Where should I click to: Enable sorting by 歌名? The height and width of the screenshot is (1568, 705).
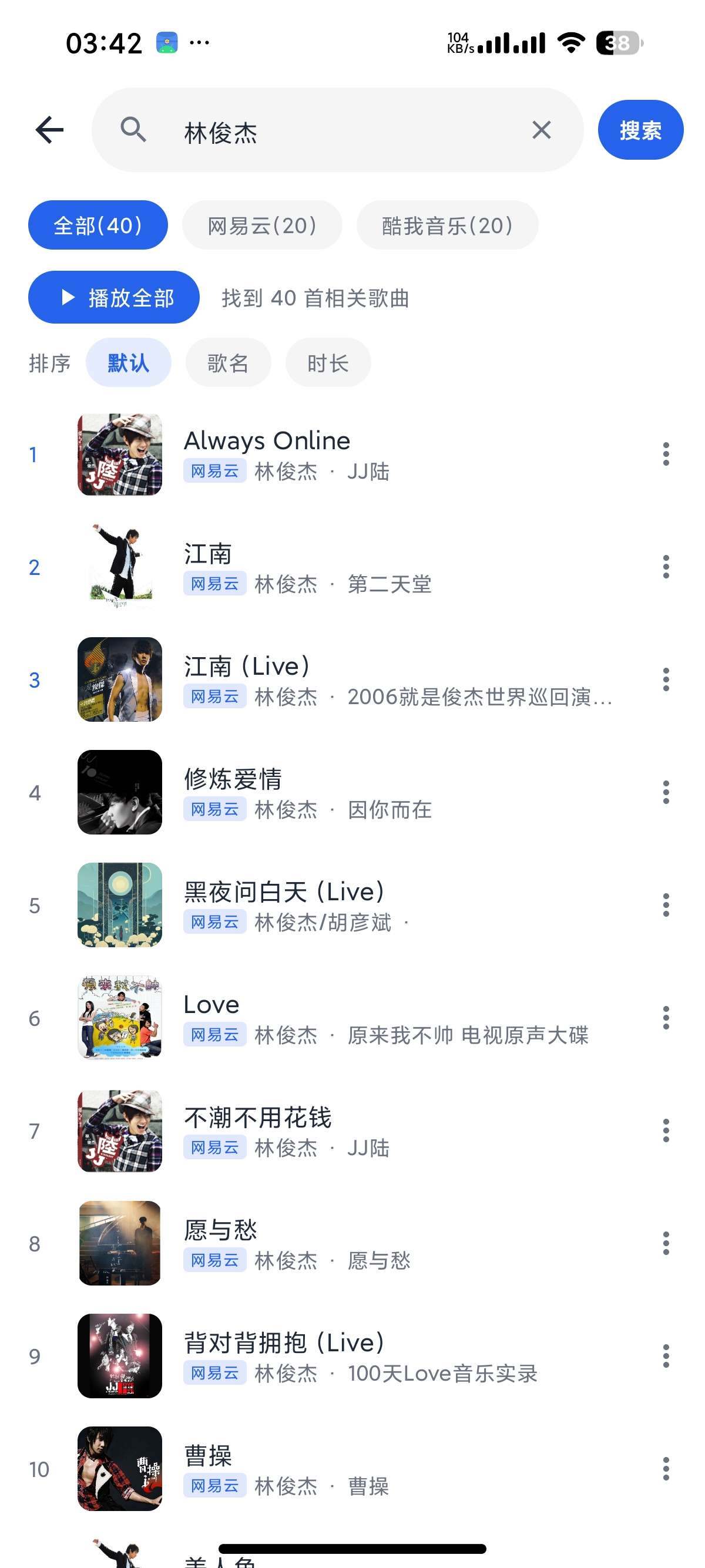tap(228, 362)
